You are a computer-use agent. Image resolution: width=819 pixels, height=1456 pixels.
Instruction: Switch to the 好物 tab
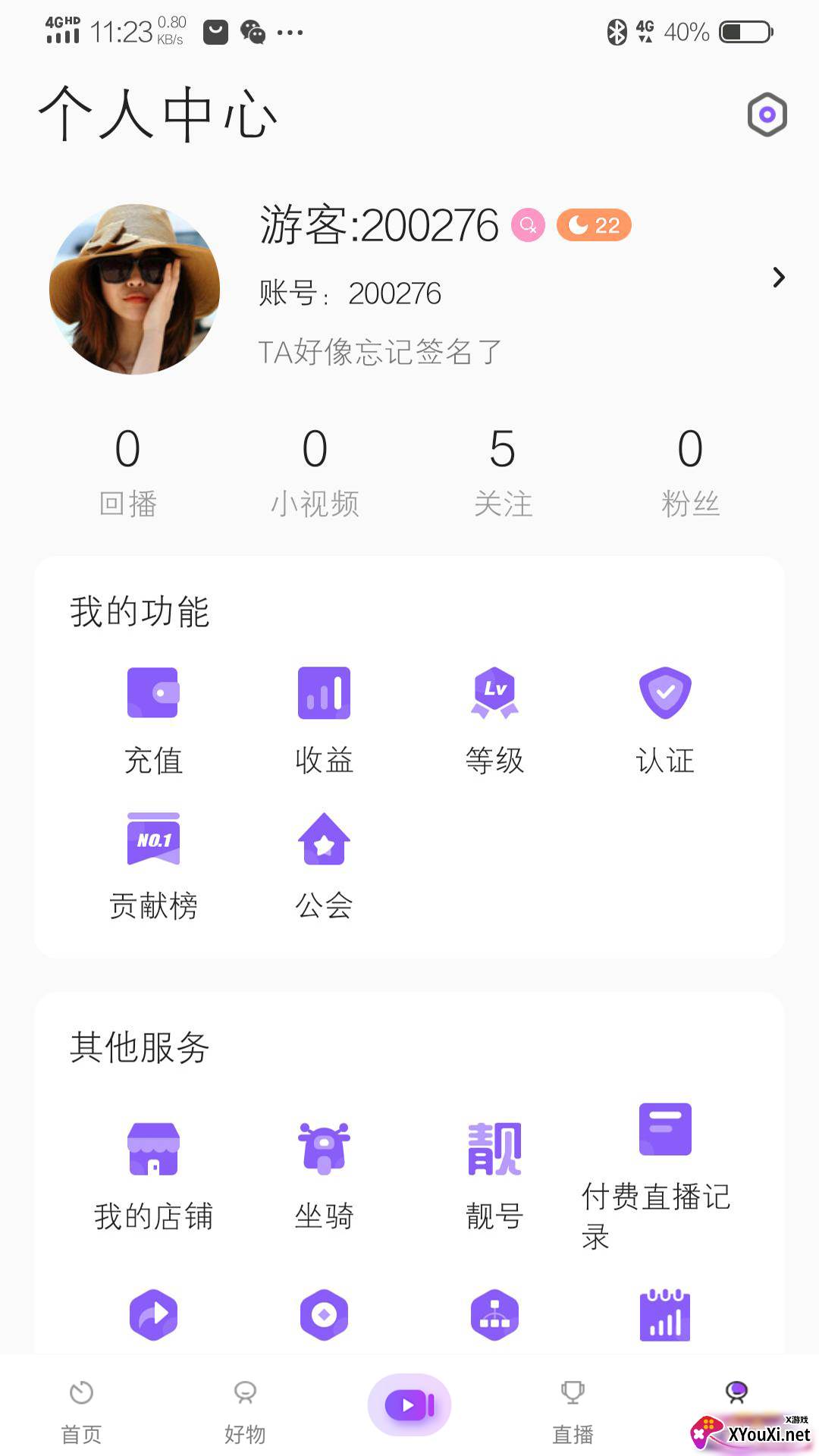point(245,1412)
